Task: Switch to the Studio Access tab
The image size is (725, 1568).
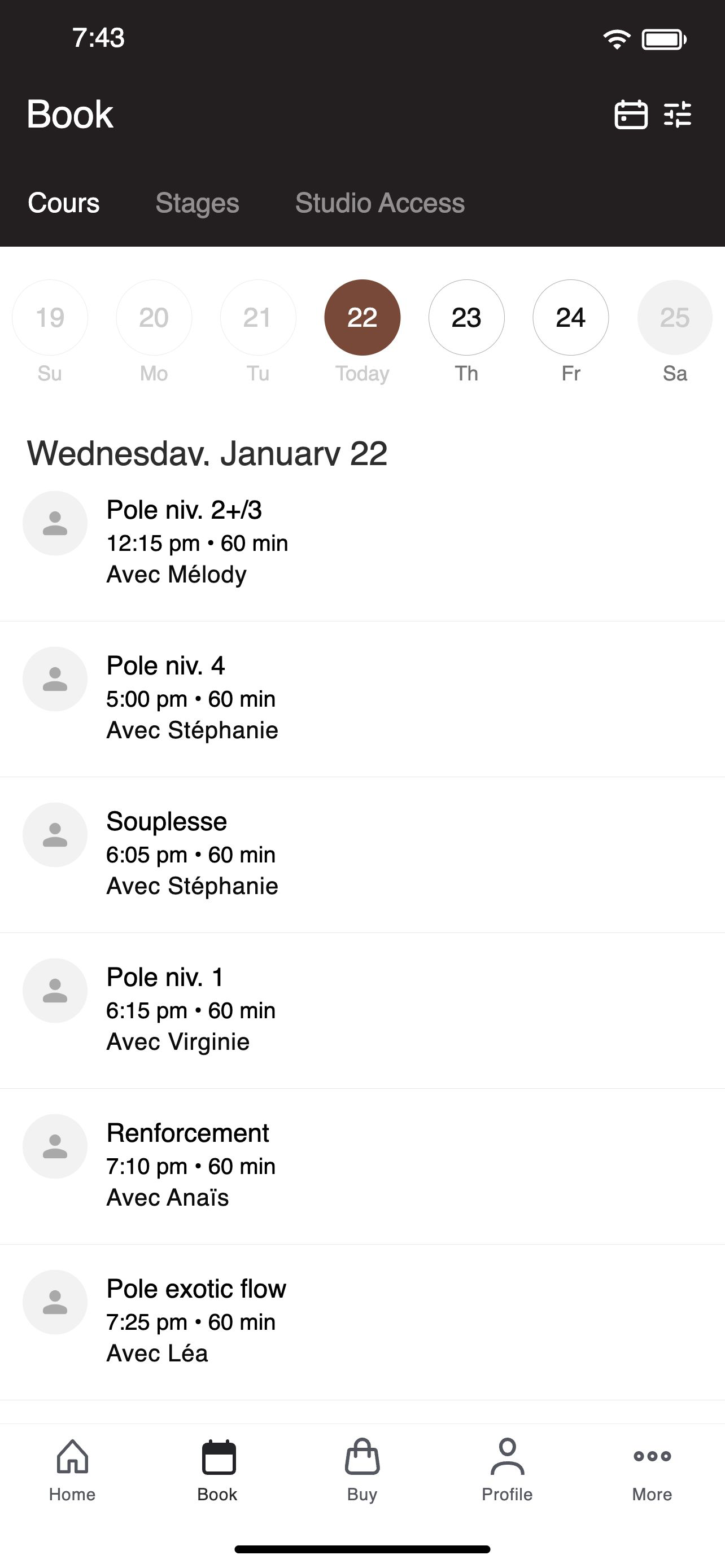Action: 380,203
